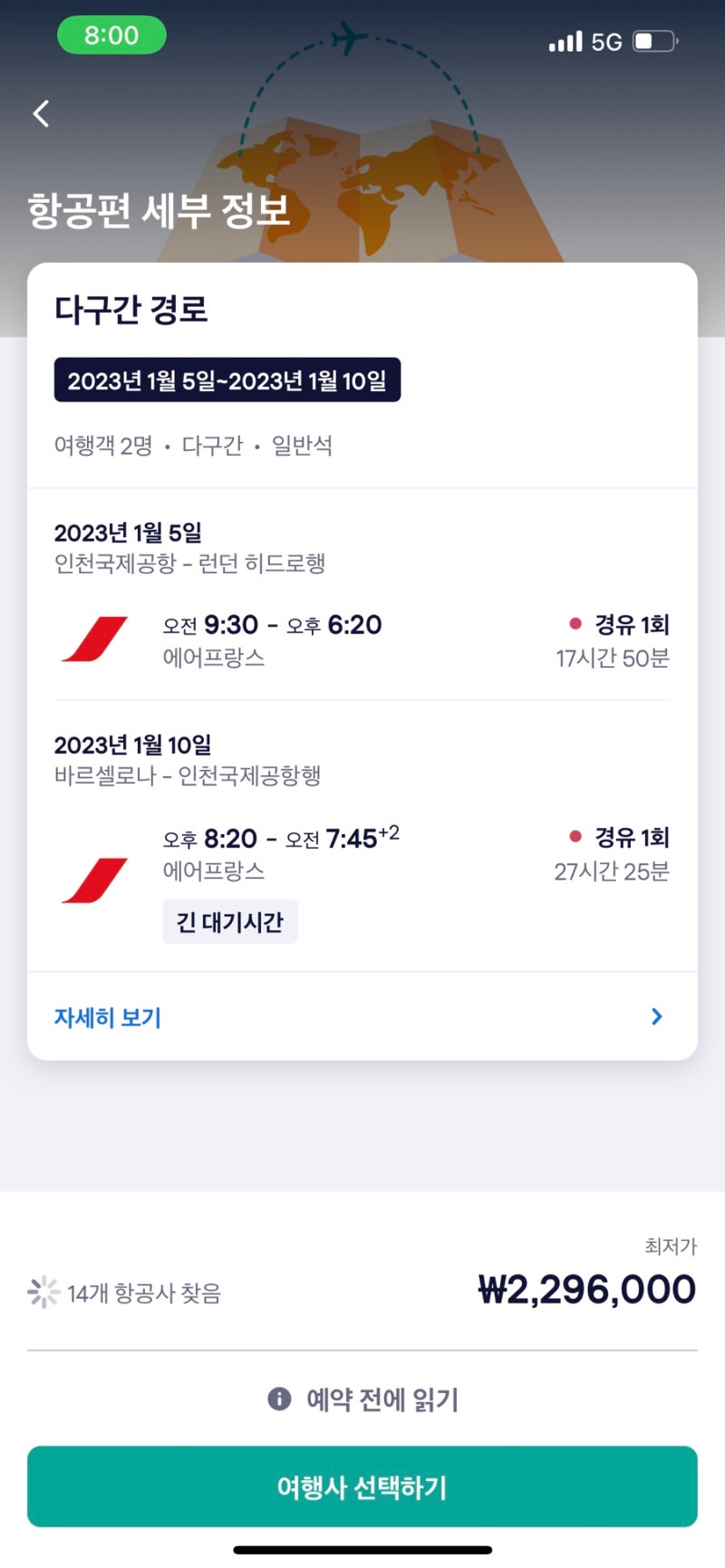Tap the red layover dot for the London flight

(x=575, y=623)
